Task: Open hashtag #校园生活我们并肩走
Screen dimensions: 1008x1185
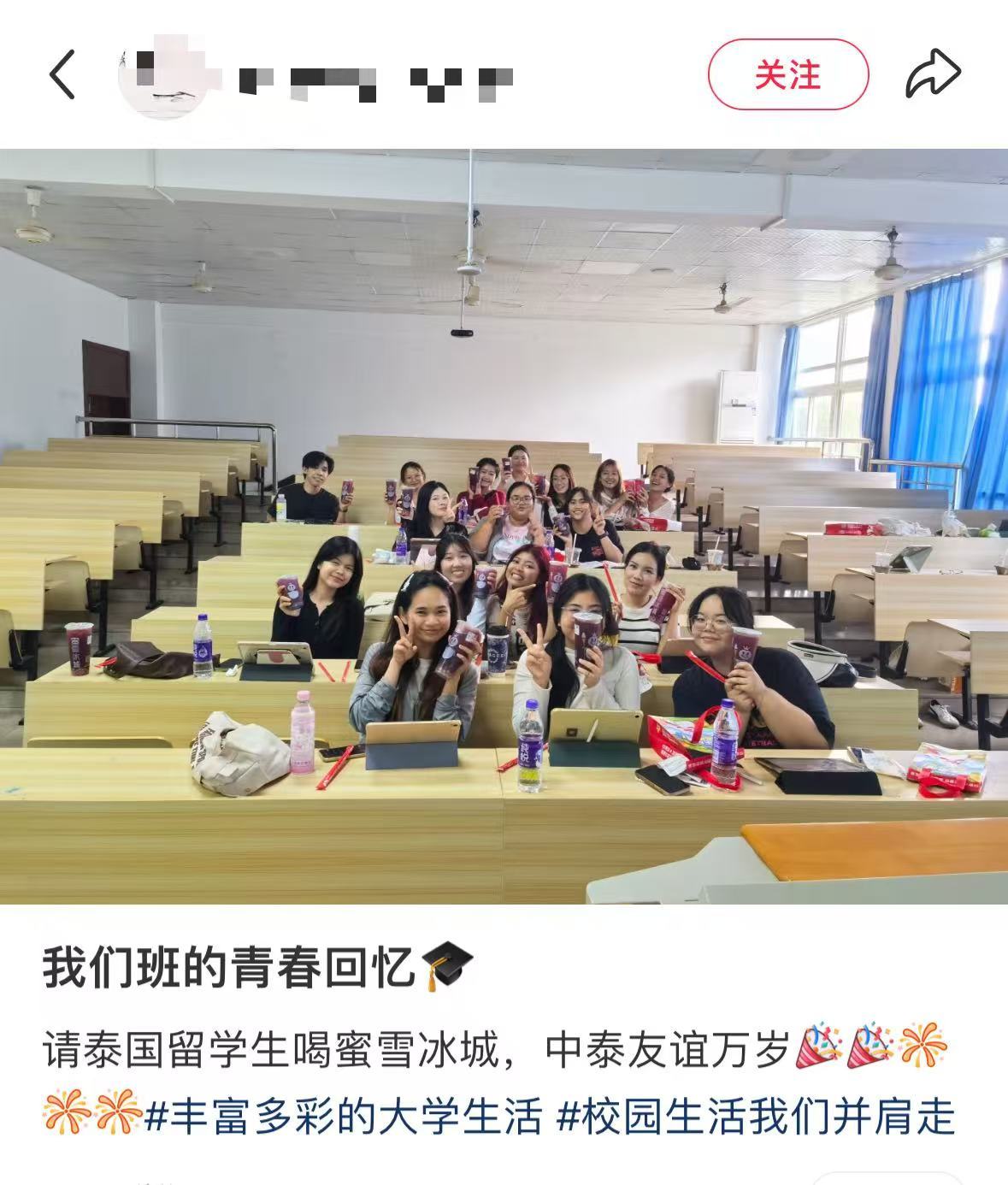Action: (x=756, y=1117)
